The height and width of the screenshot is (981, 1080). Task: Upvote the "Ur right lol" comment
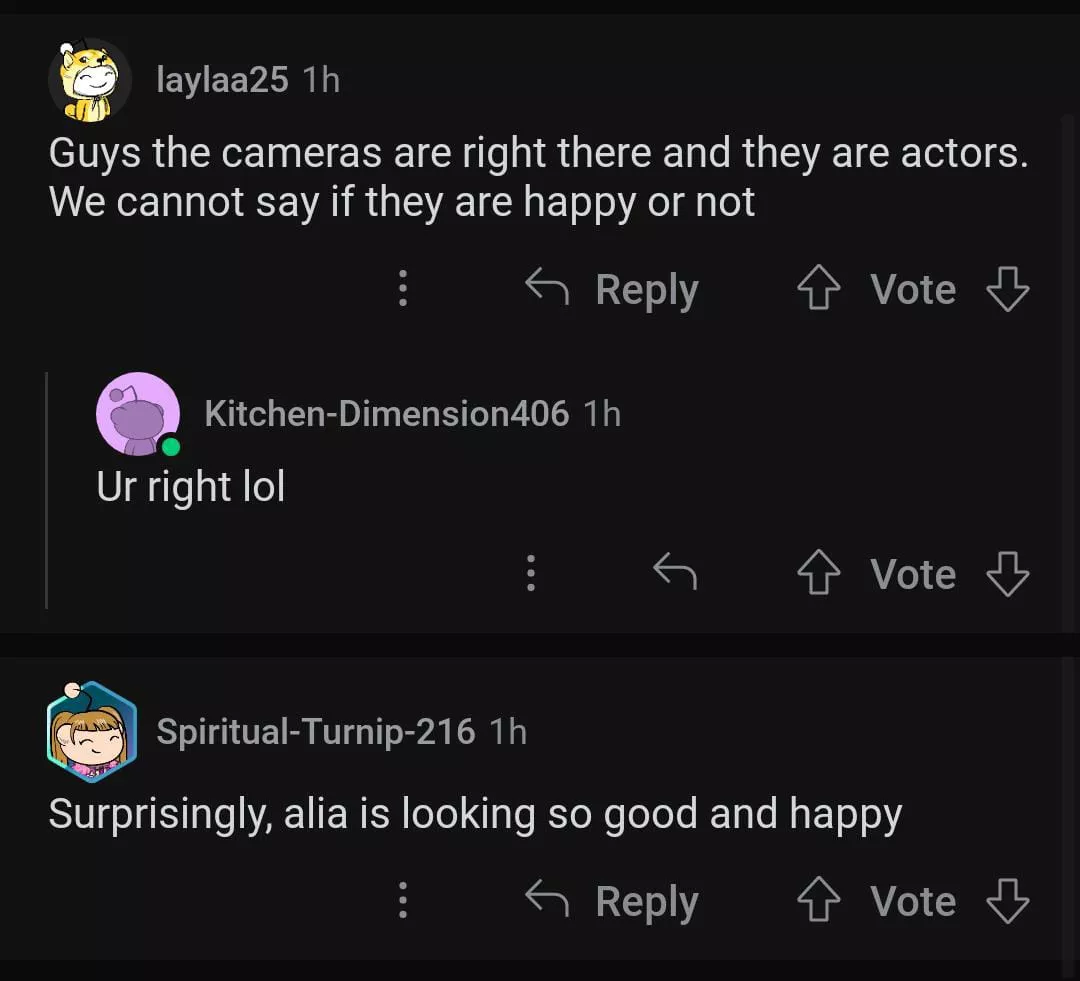click(x=818, y=574)
